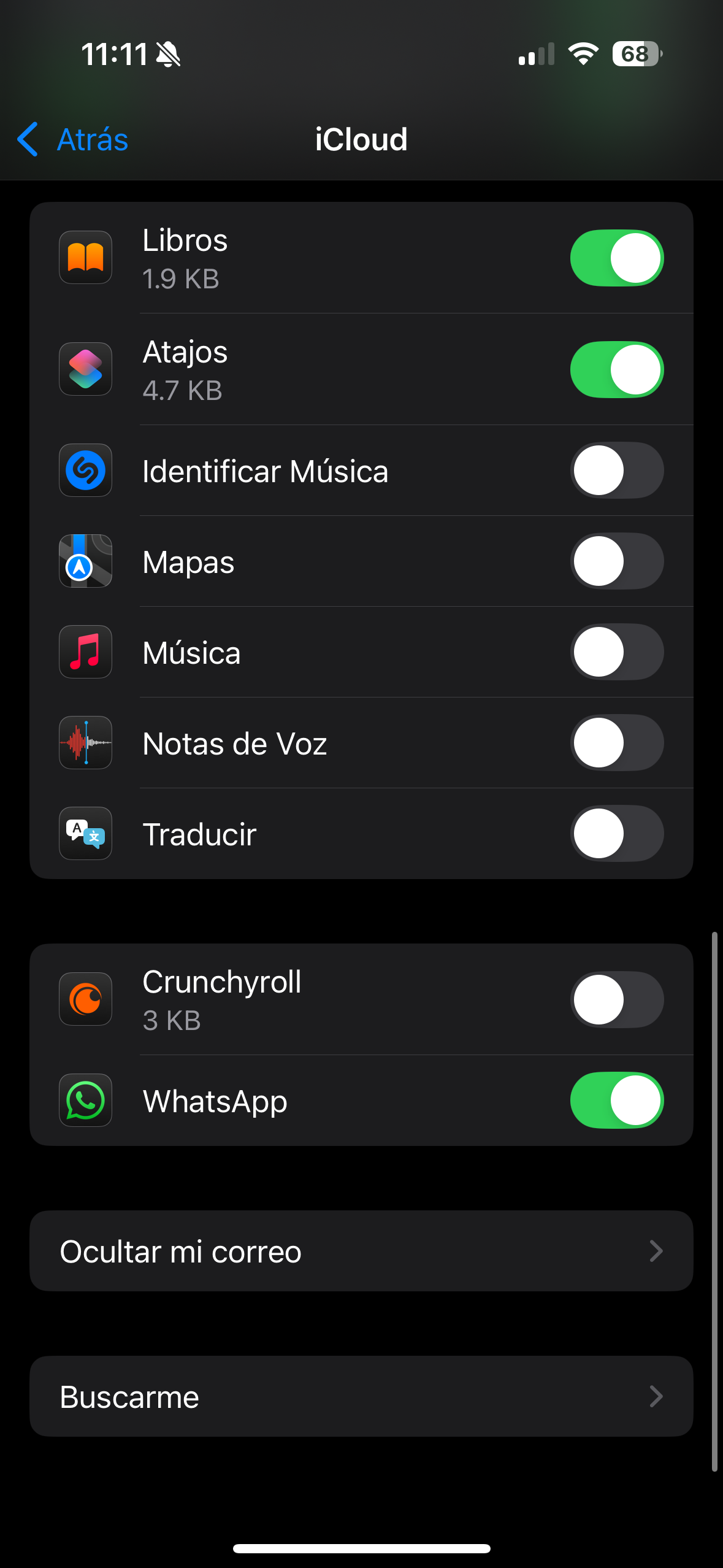Enable iCloud for Crunchyroll

(616, 1000)
